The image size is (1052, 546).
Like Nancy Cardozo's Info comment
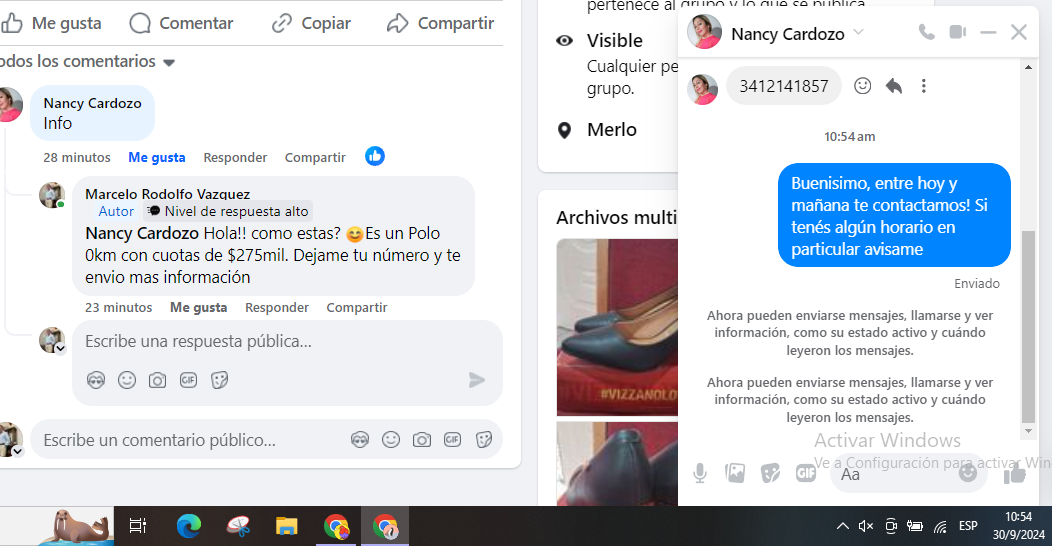156,157
